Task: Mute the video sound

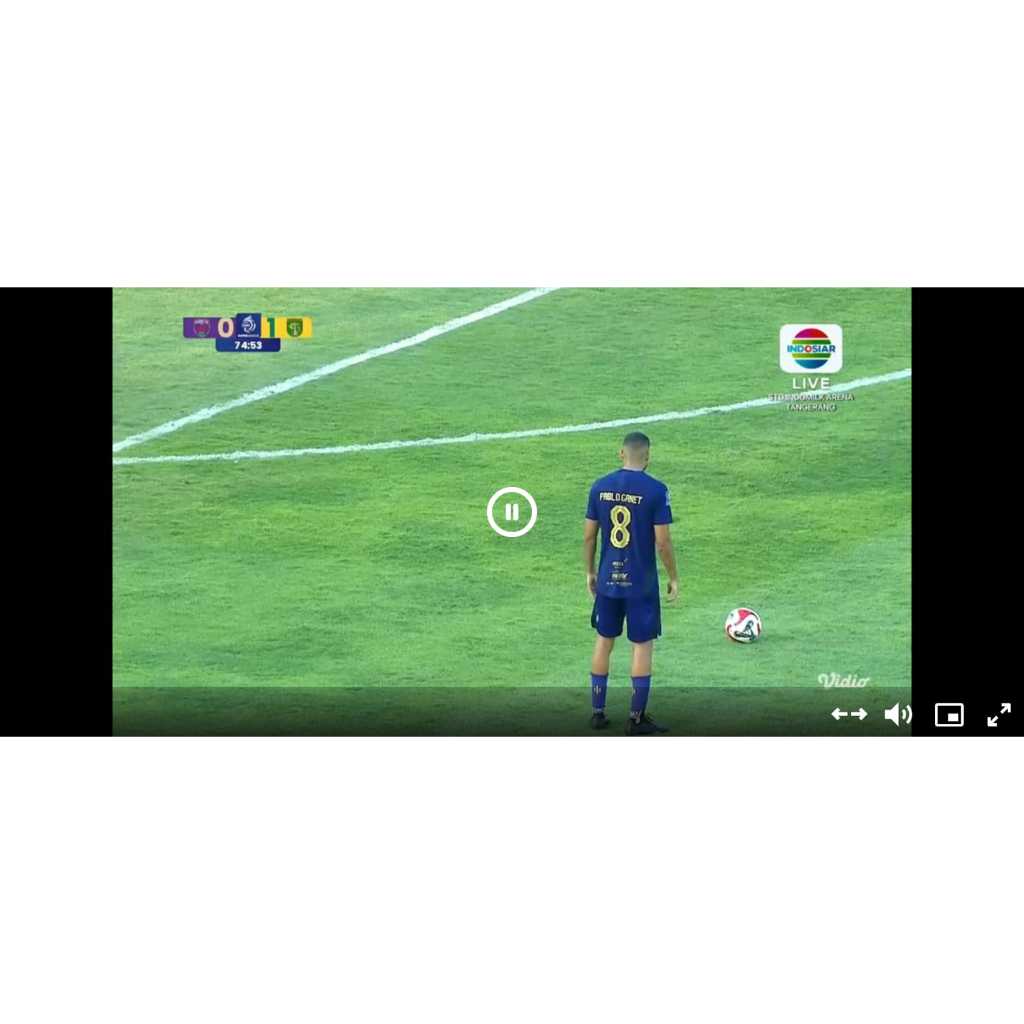Action: (897, 714)
